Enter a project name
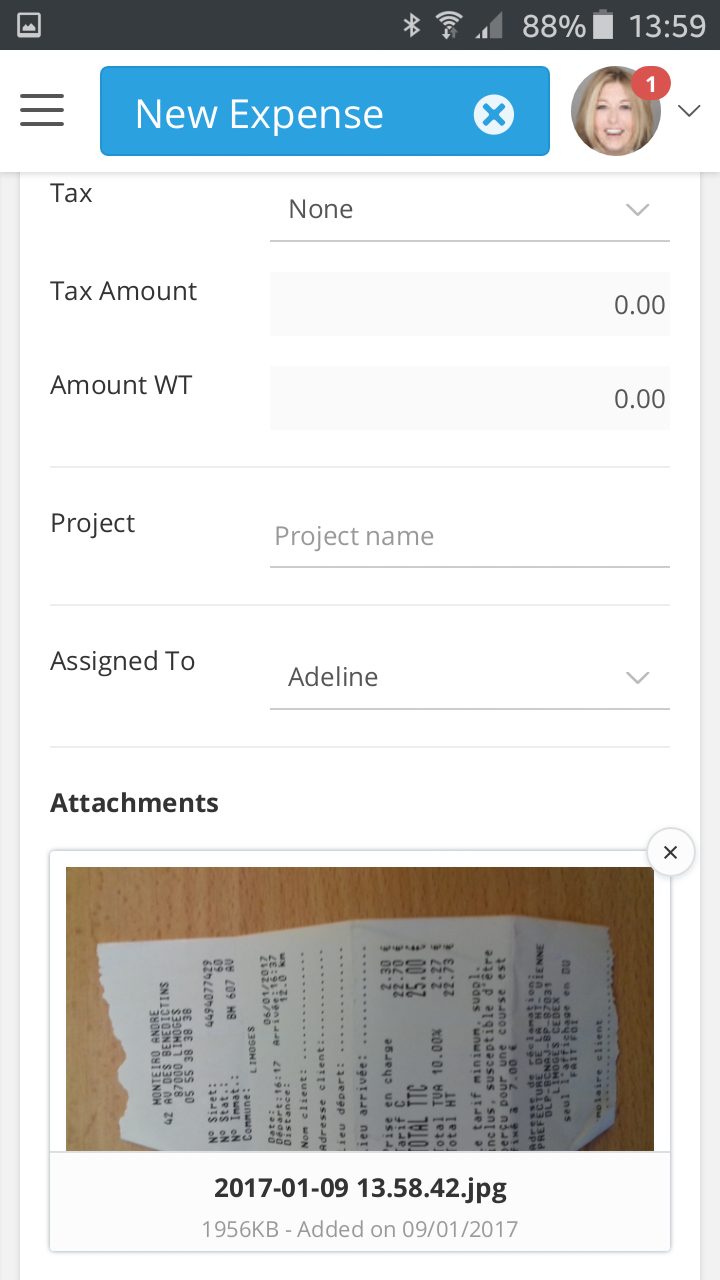This screenshot has width=720, height=1280. (x=470, y=536)
